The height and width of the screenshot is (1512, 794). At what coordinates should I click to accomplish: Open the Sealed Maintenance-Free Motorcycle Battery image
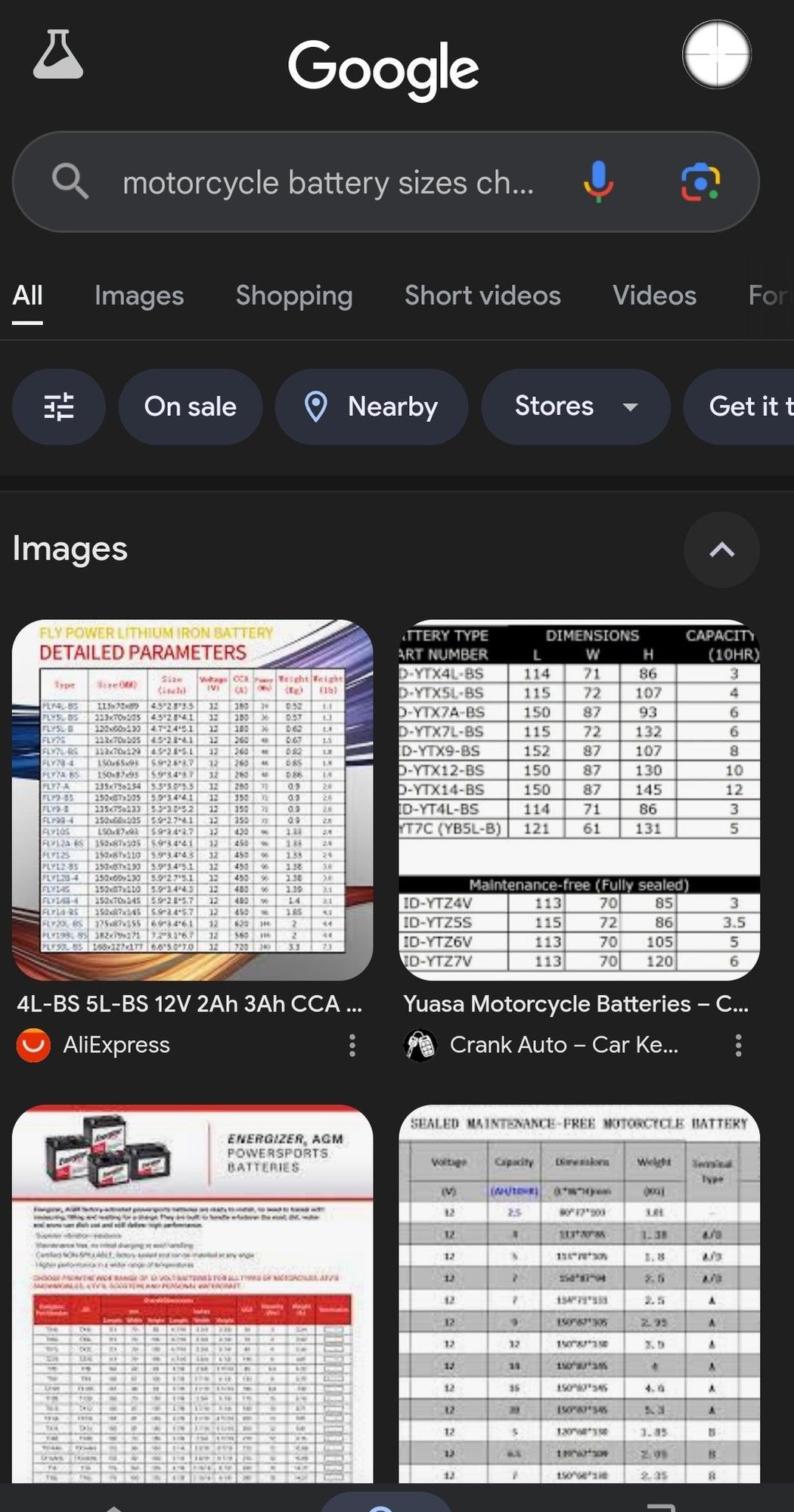(x=579, y=1293)
